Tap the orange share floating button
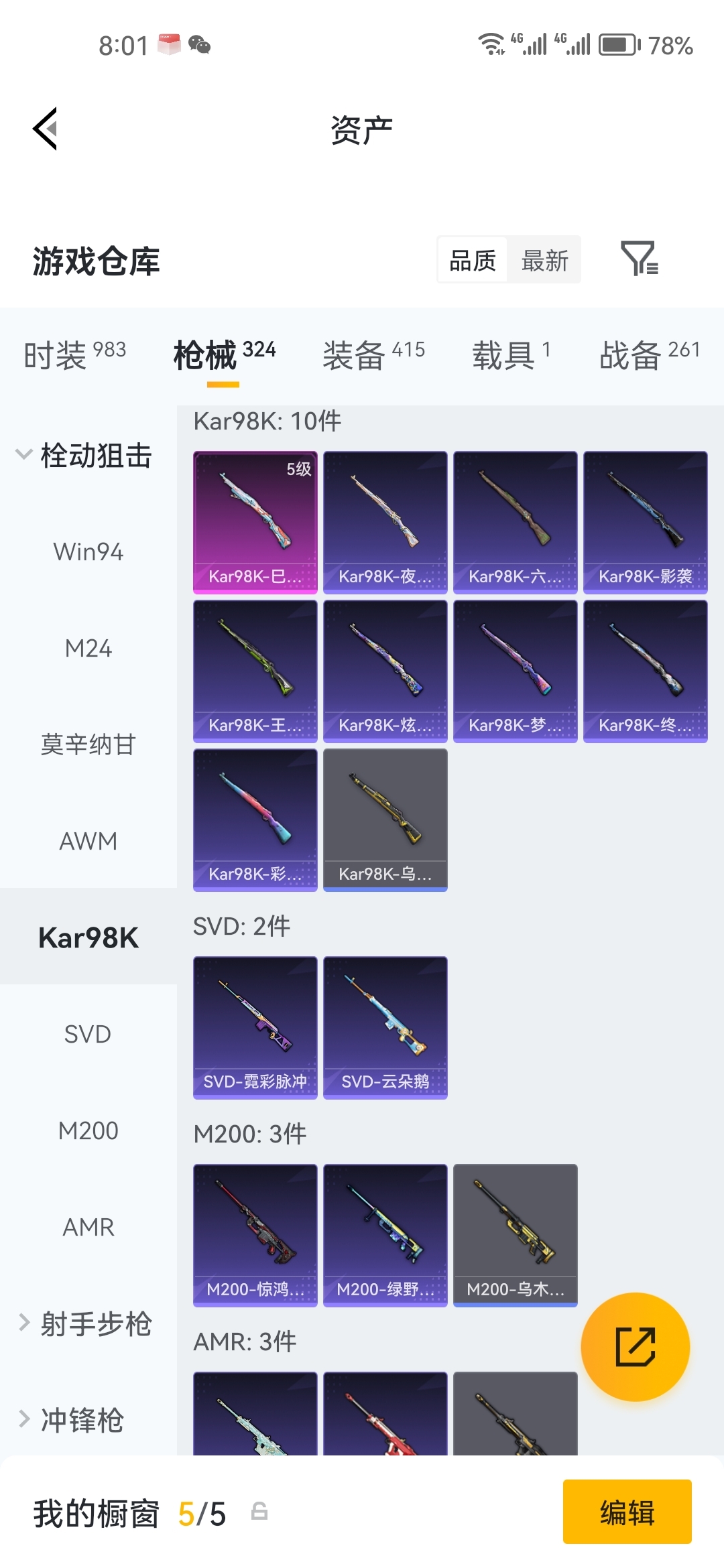 coord(635,1346)
